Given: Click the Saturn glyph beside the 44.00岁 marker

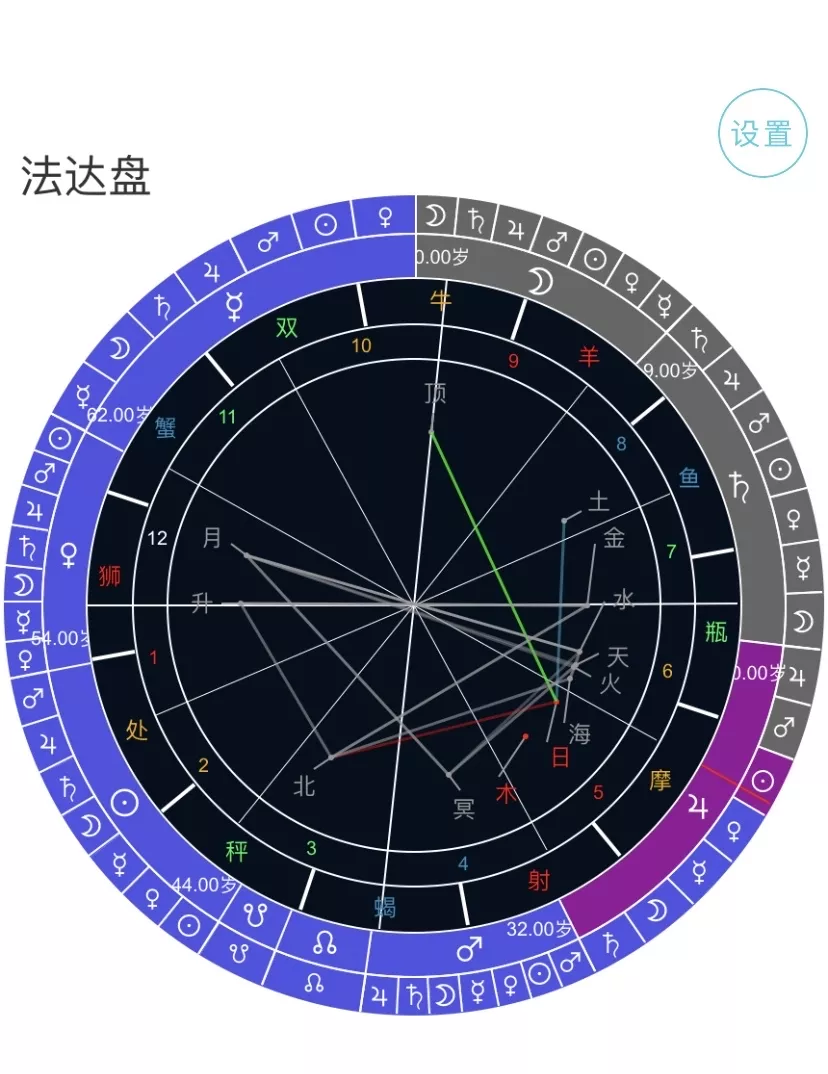Looking at the screenshot, I should [x=68, y=786].
